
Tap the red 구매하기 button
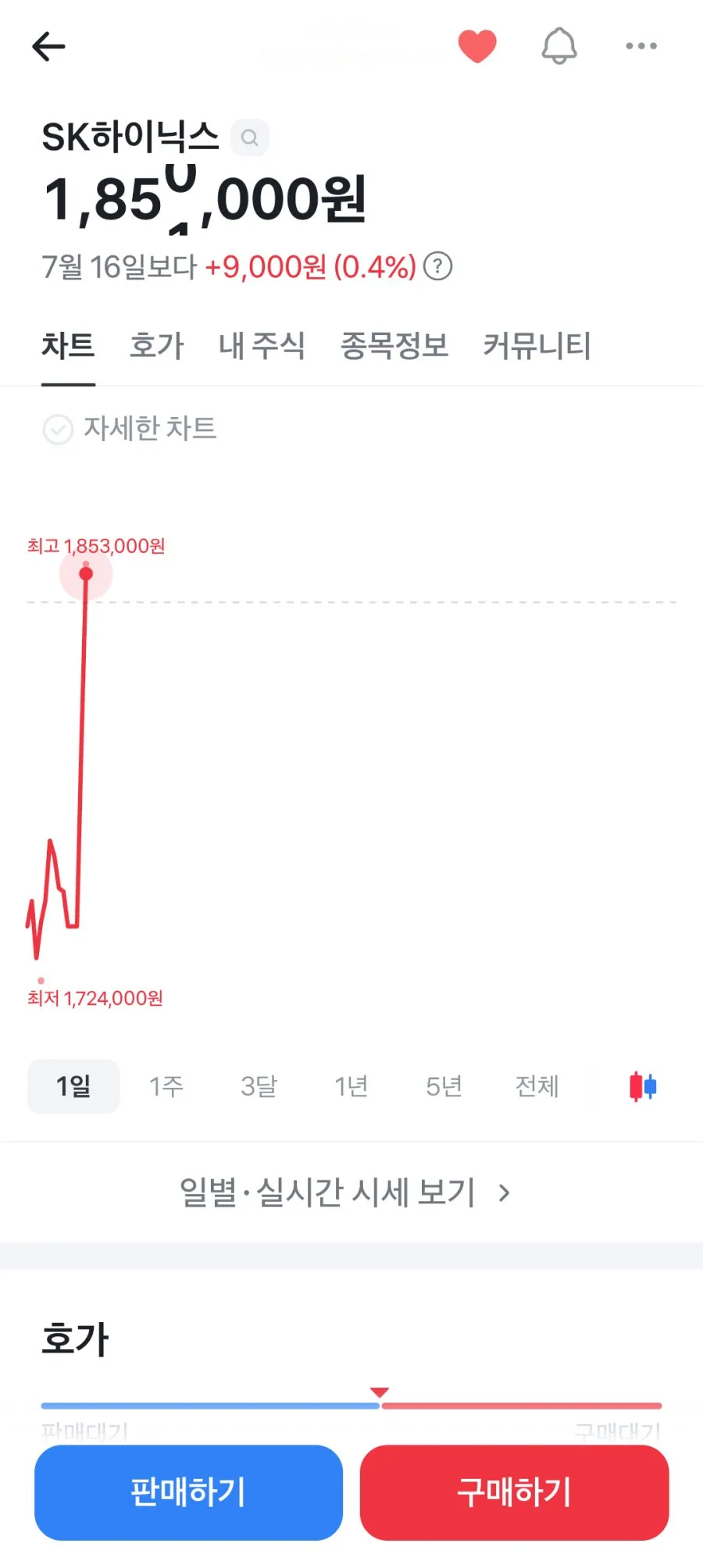pos(514,1492)
